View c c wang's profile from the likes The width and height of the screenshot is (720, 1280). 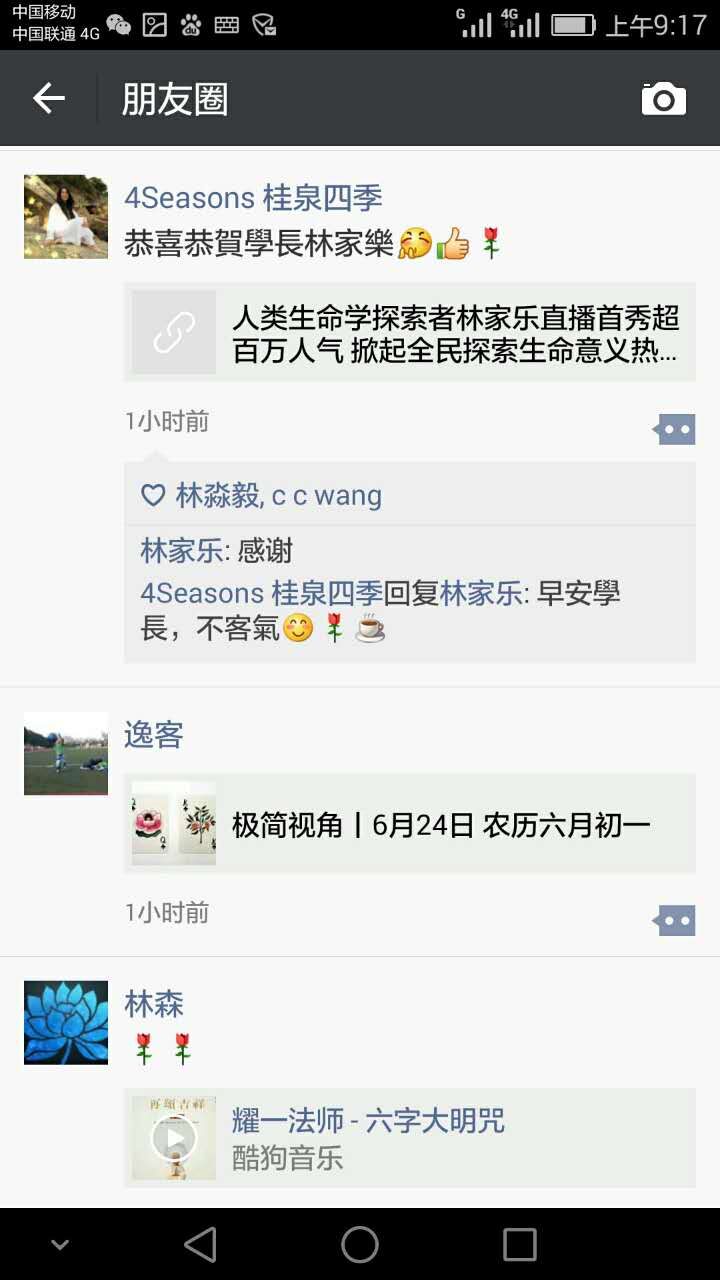click(x=327, y=495)
